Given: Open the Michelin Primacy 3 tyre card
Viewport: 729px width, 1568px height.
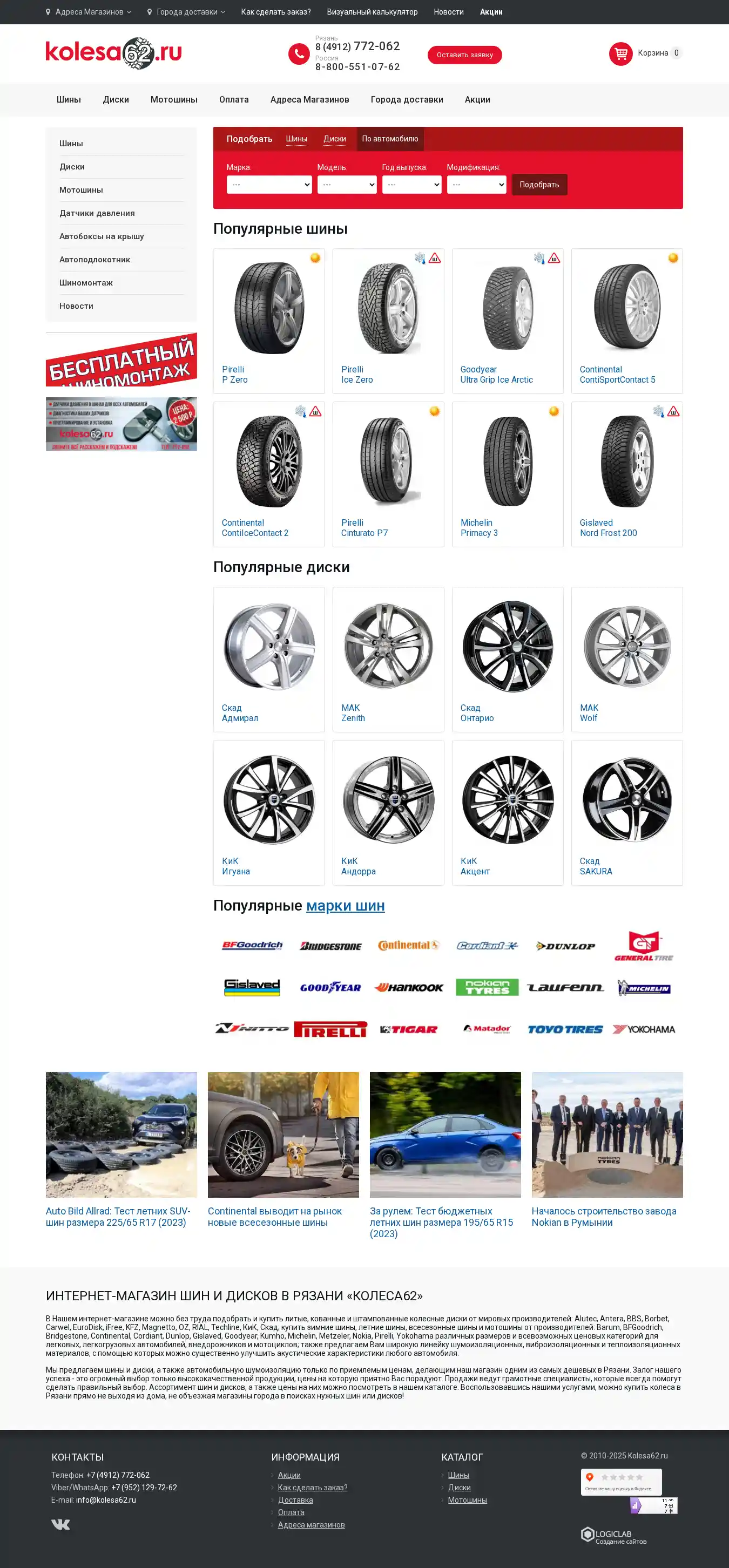Looking at the screenshot, I should 507,473.
